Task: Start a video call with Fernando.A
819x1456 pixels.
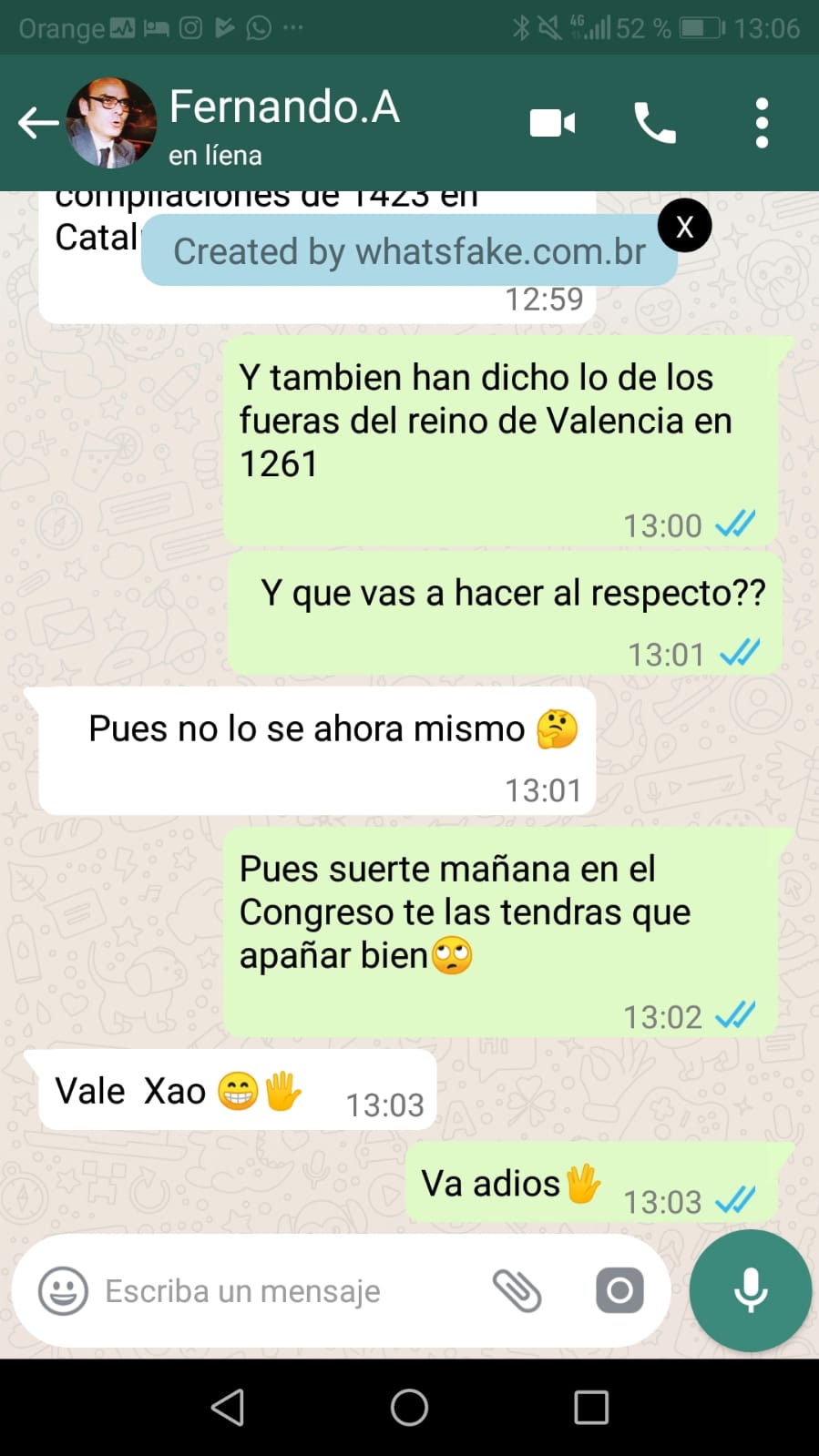Action: 552,123
